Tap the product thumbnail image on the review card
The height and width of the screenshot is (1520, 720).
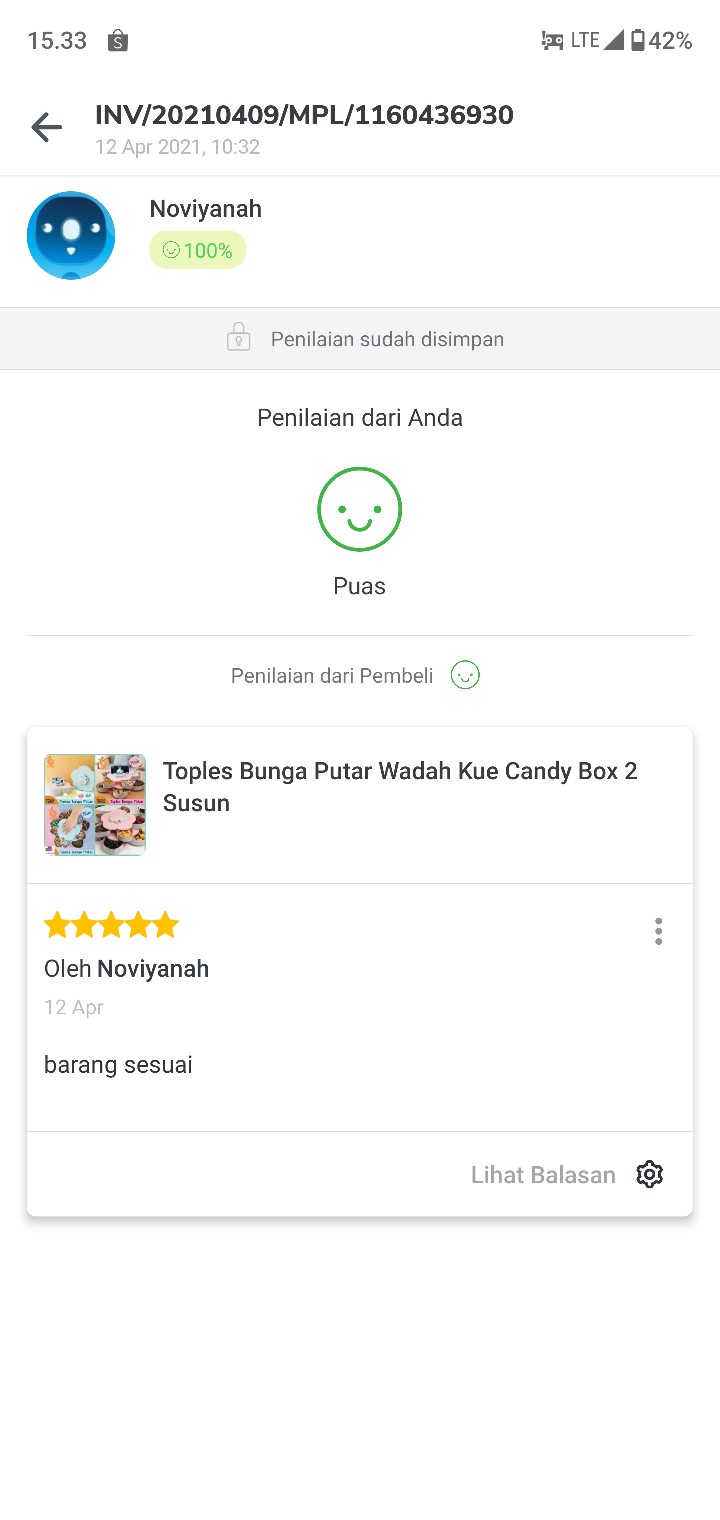tap(94, 805)
